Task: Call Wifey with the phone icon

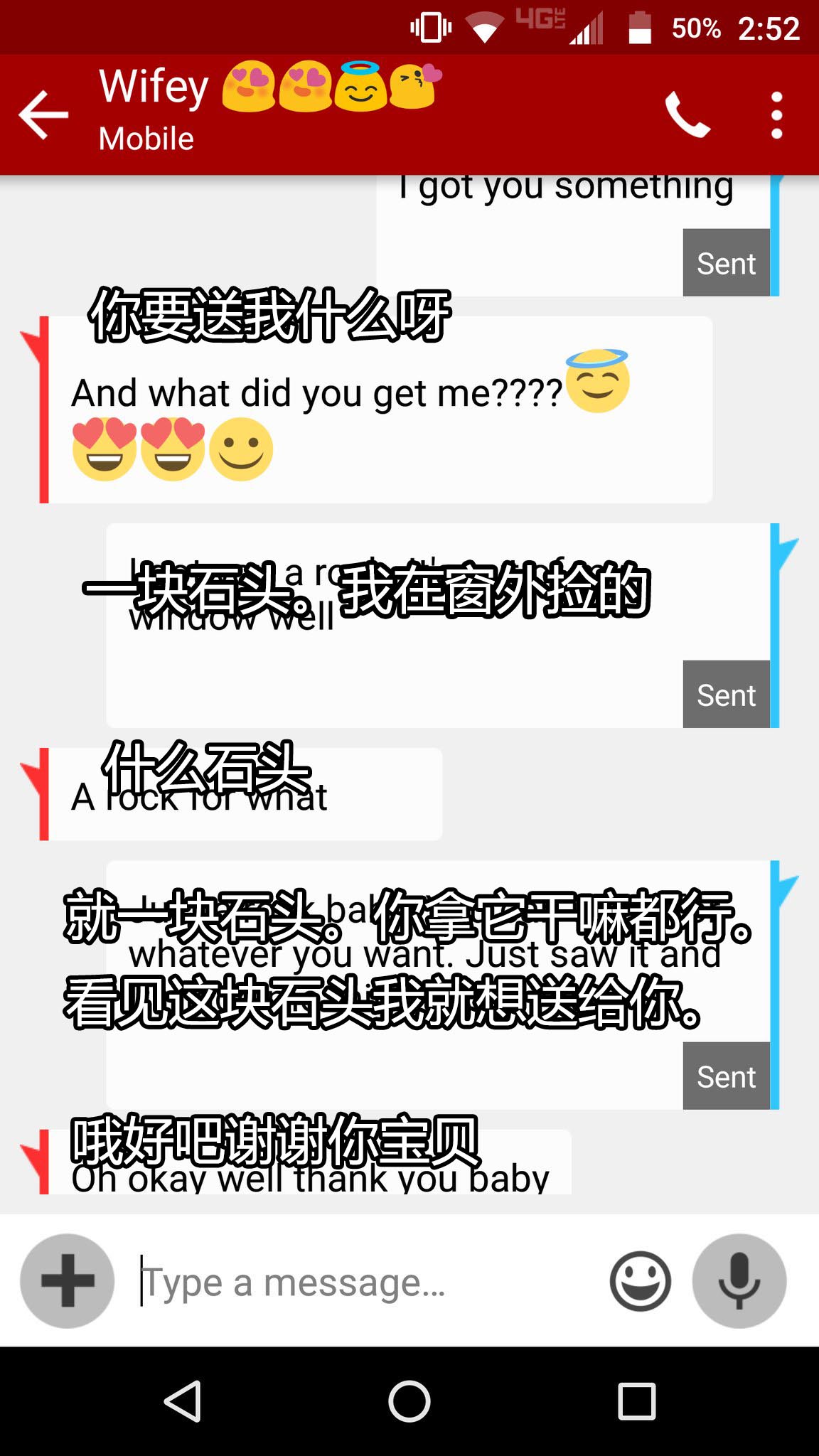Action: [x=687, y=114]
